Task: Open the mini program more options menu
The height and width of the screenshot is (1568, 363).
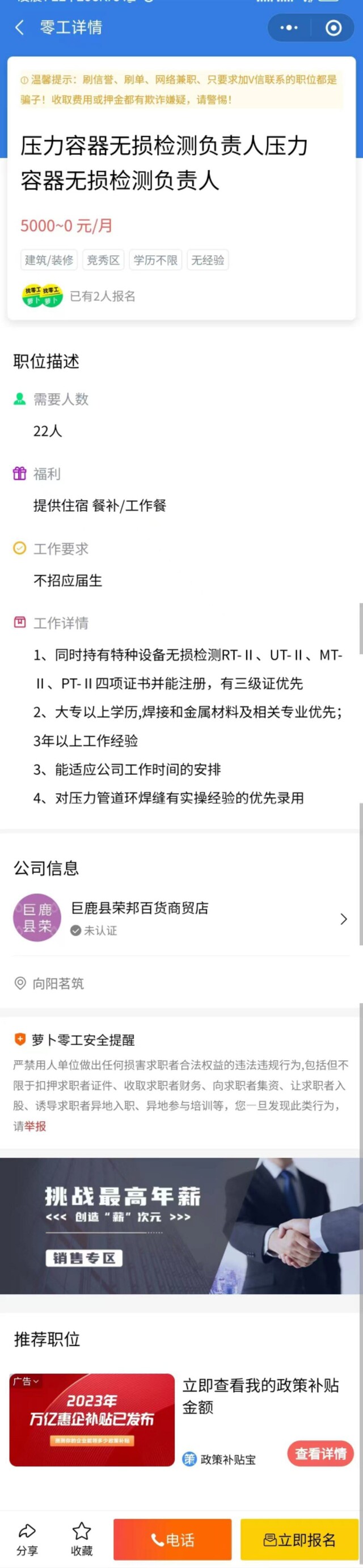Action: tap(289, 28)
